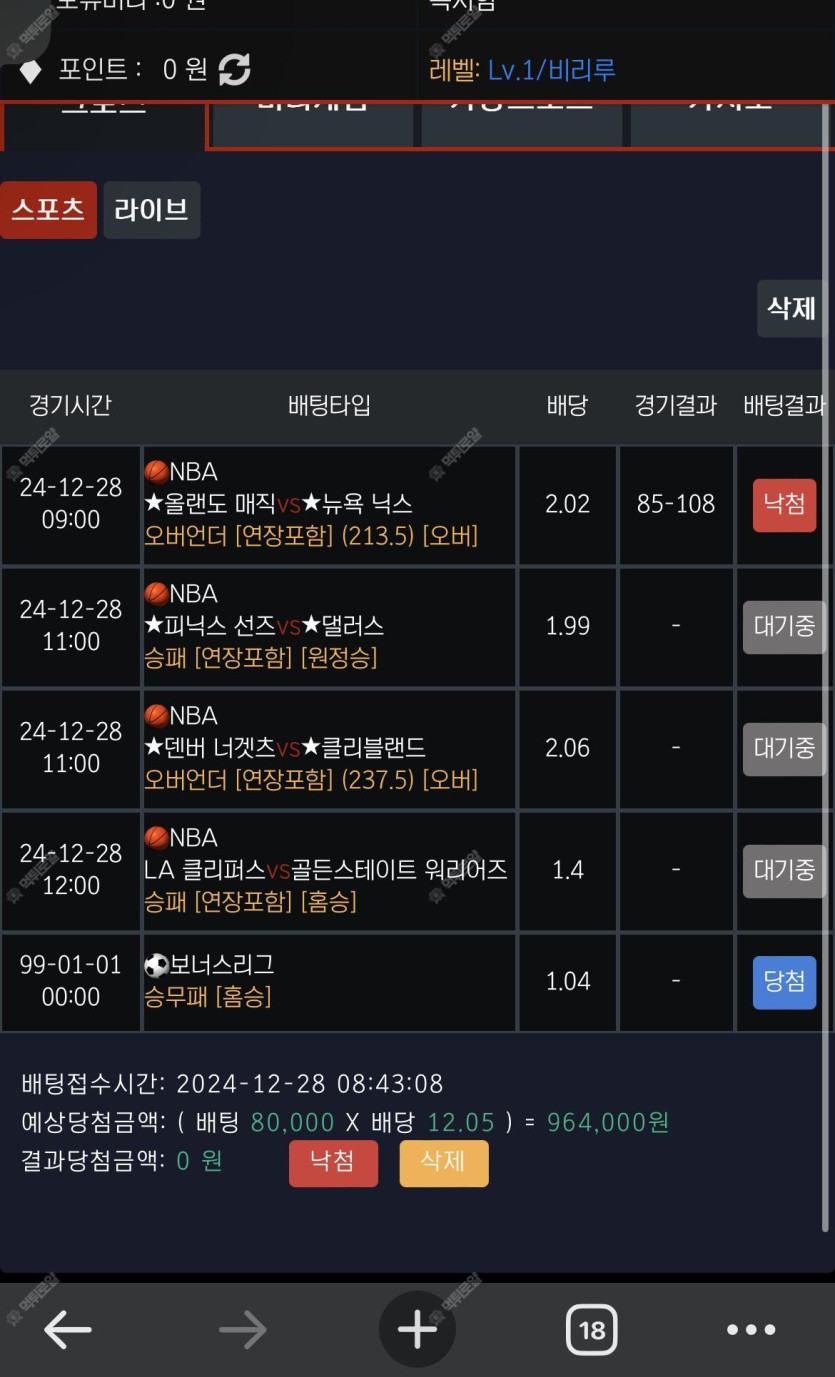Tap the orange 삭제 button below the bet slip
This screenshot has height=1377, width=835.
(443, 1163)
